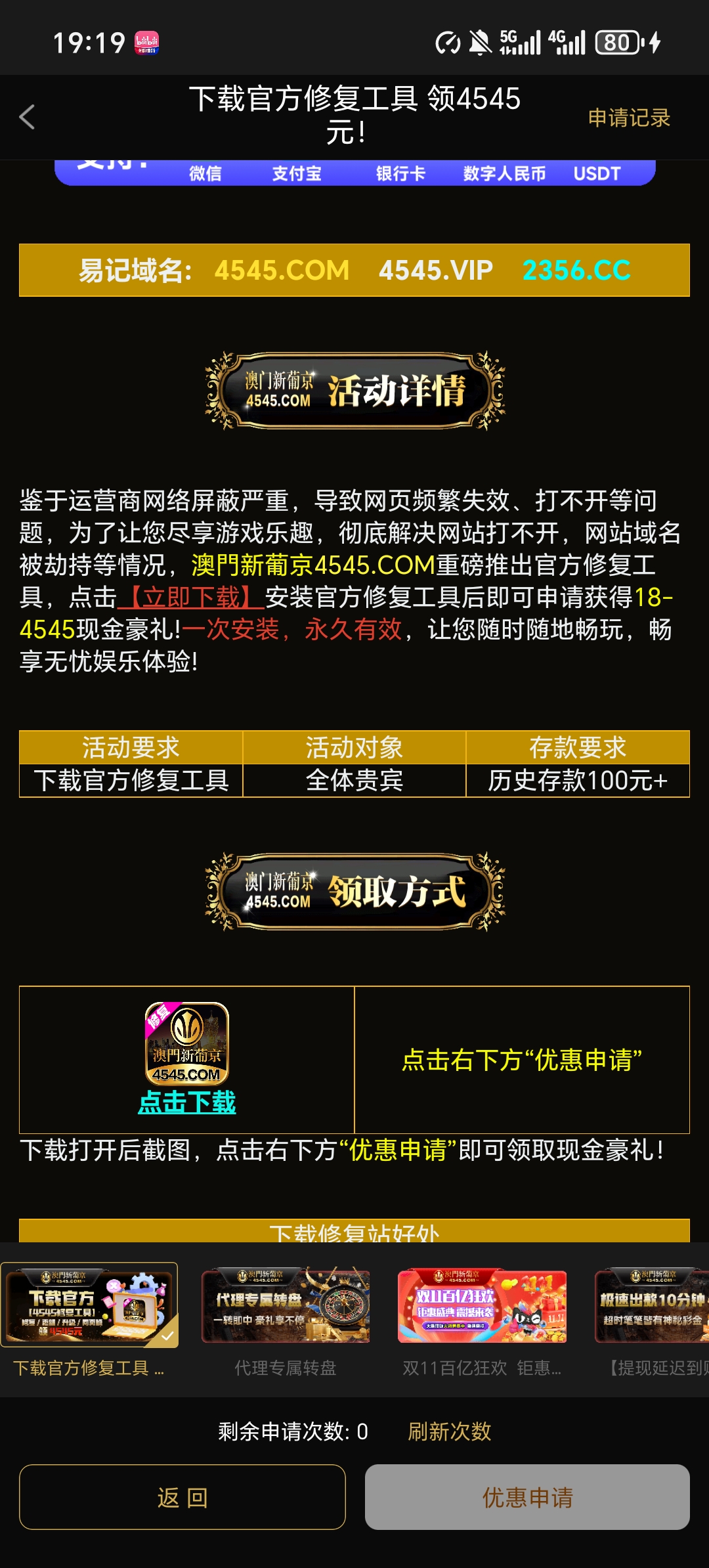Tap the 返回 button
The image size is (709, 1568).
(183, 1497)
